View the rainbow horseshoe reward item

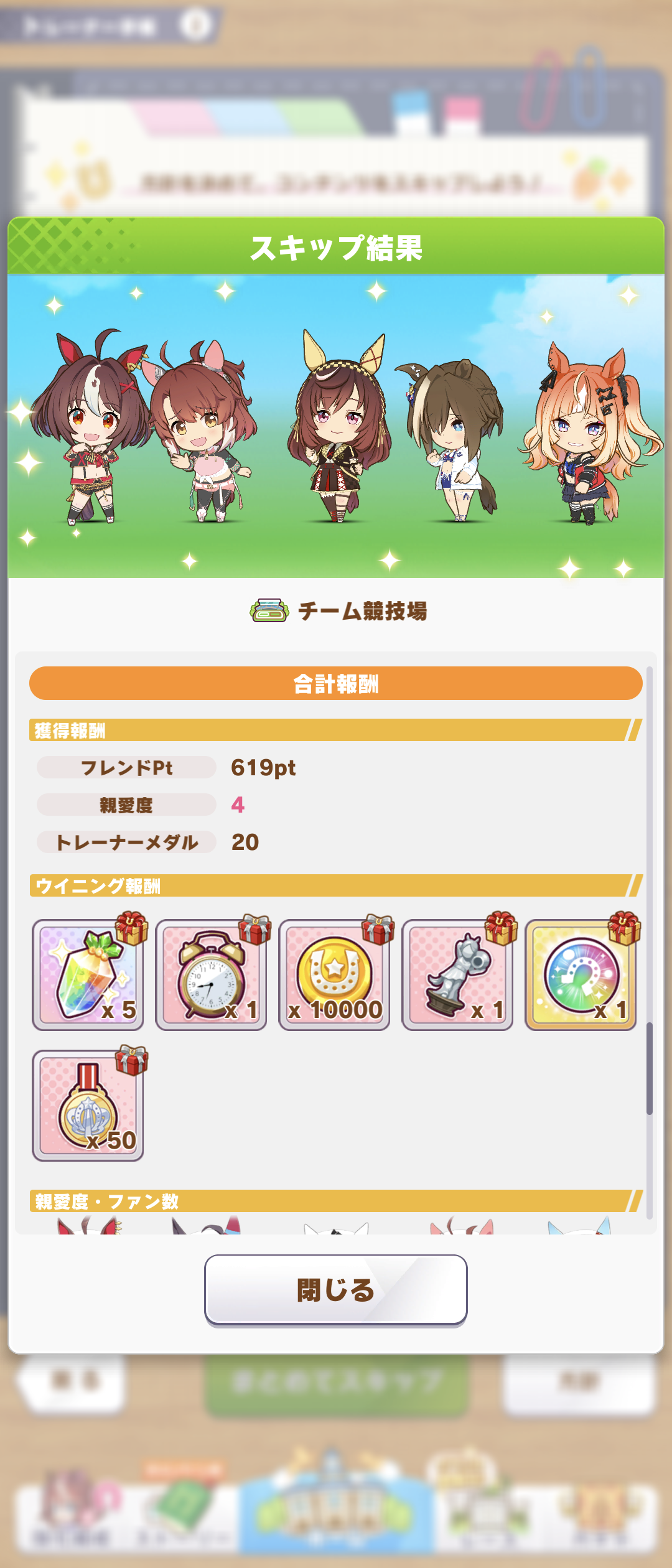pos(581,975)
